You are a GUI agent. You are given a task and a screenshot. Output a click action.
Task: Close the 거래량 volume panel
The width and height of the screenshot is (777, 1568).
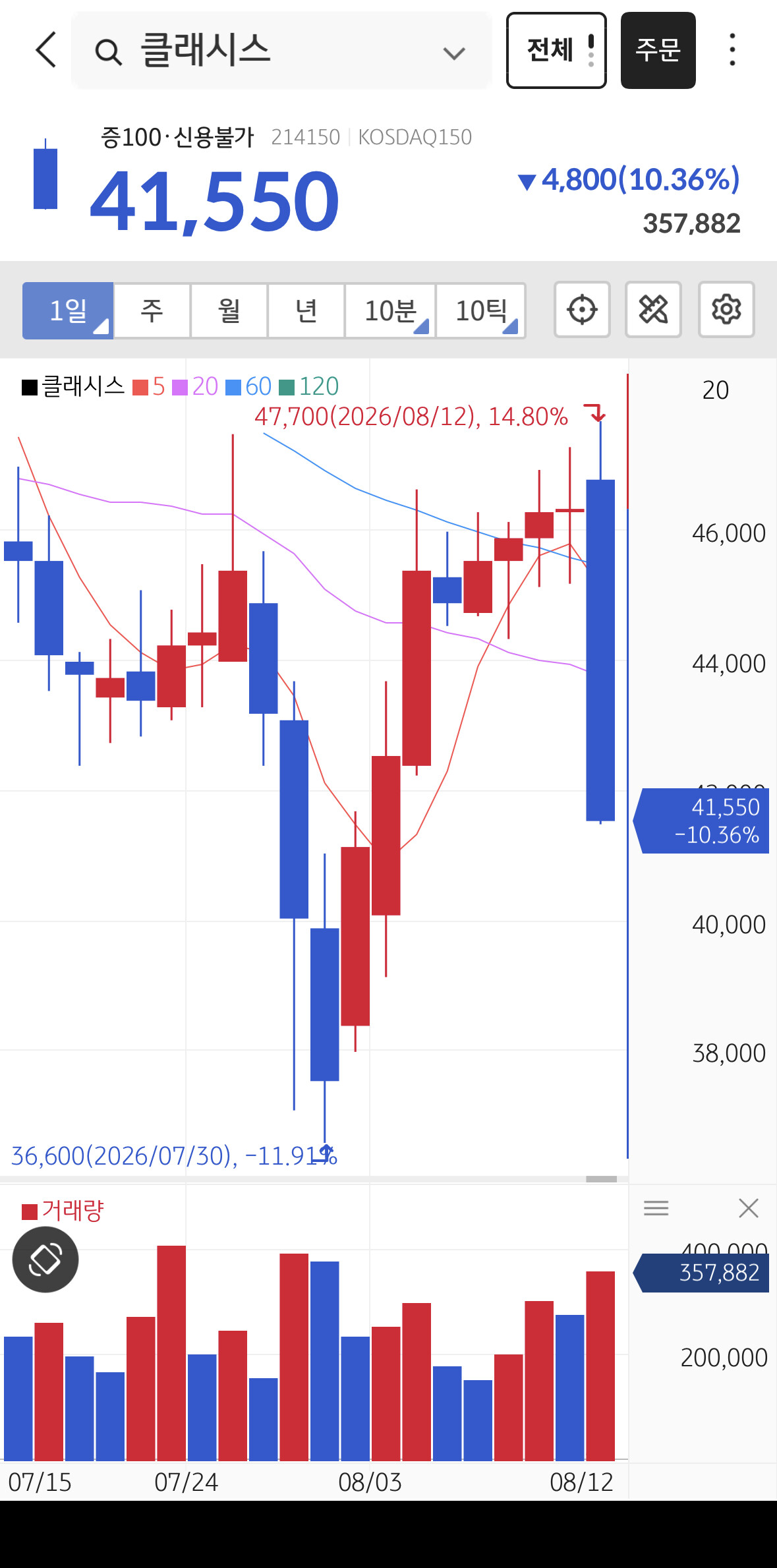coord(749,1208)
